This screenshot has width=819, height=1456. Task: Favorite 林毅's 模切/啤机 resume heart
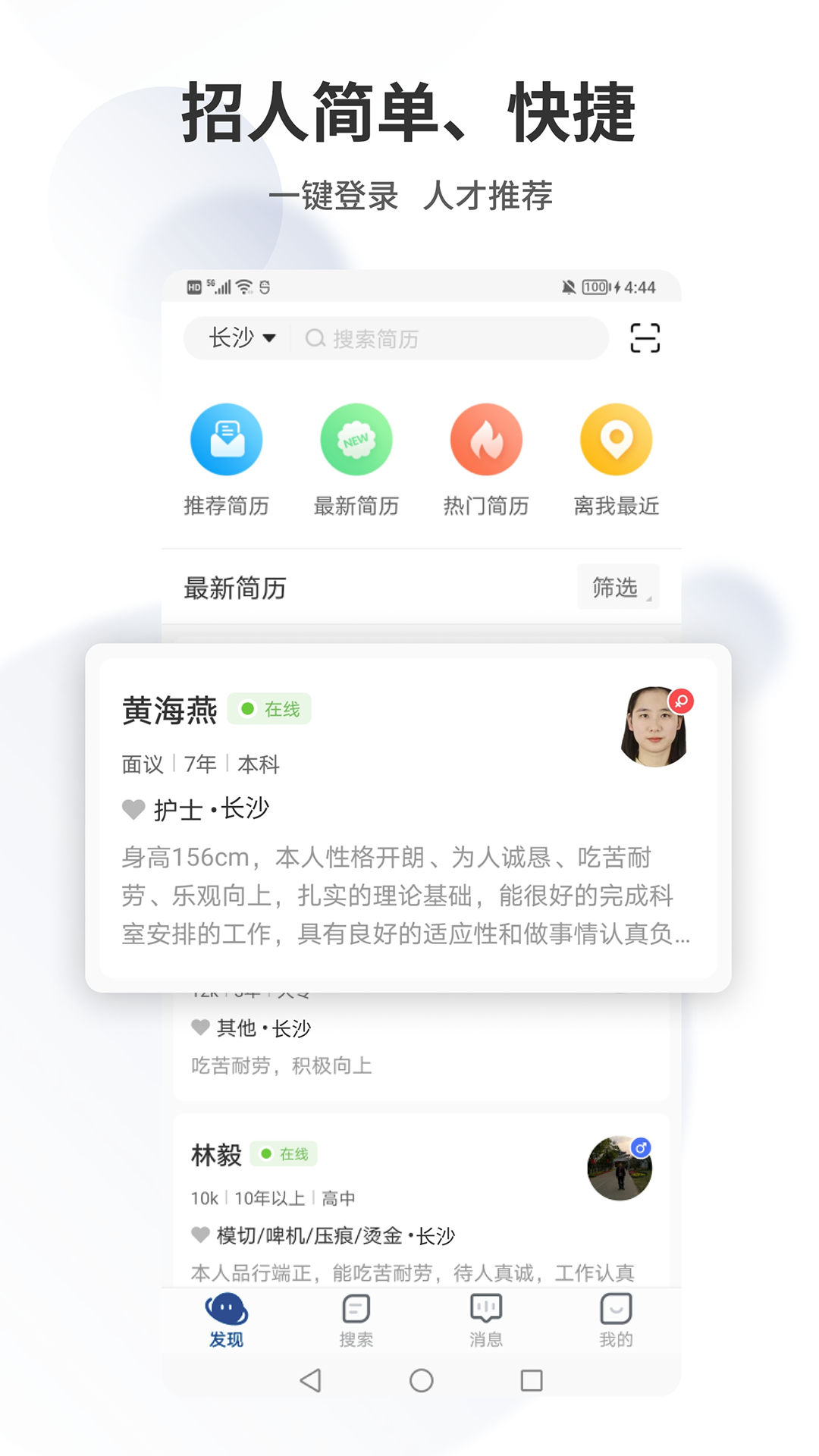[x=199, y=1235]
